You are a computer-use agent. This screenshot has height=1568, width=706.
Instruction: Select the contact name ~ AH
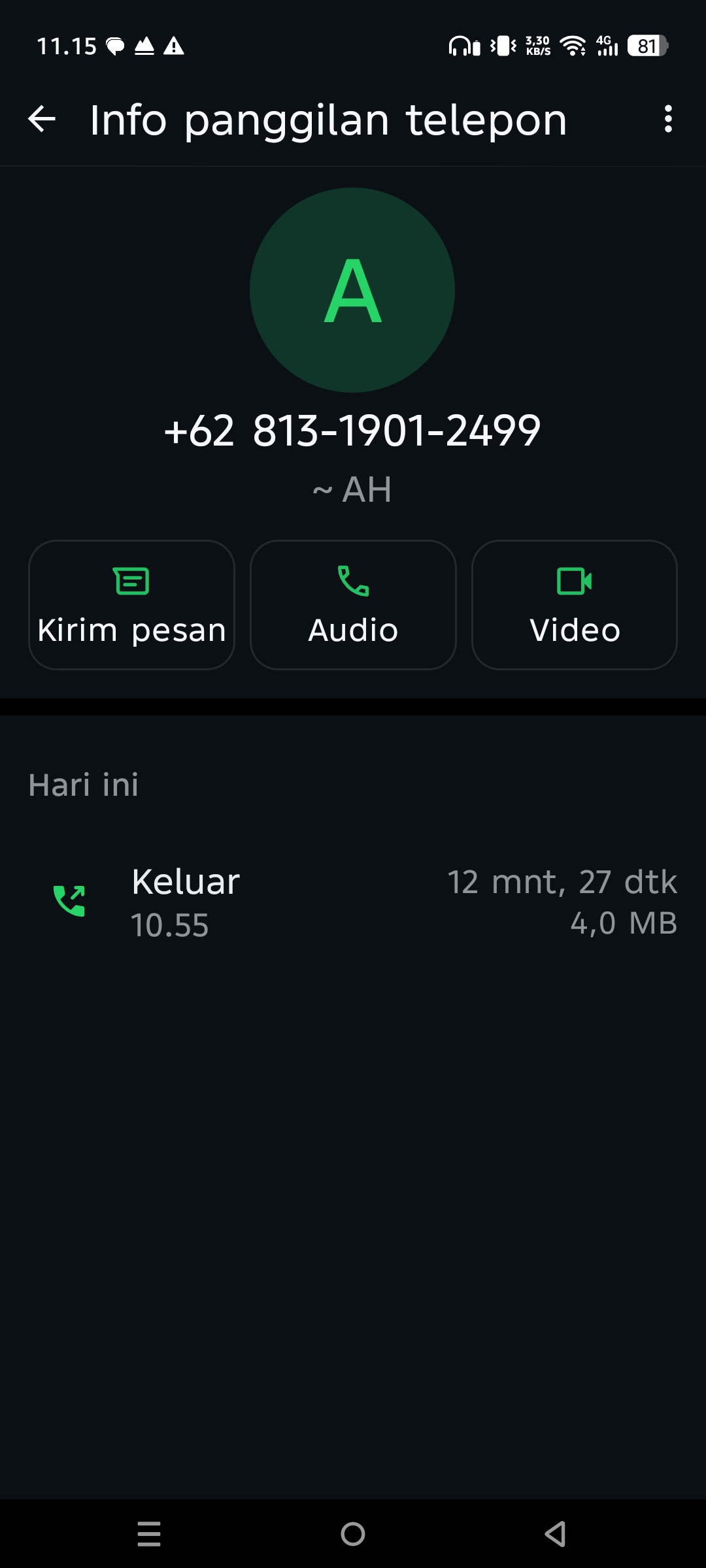point(352,490)
